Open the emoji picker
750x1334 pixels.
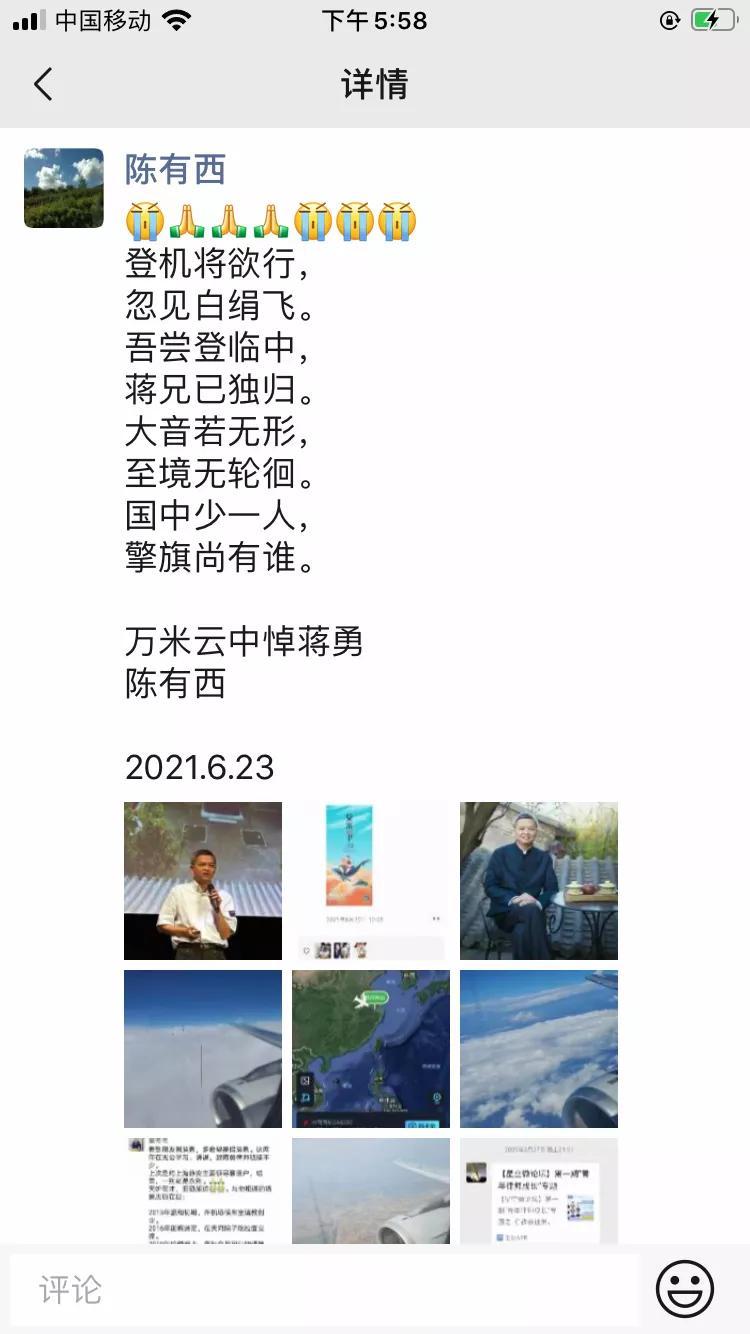coord(685,1289)
